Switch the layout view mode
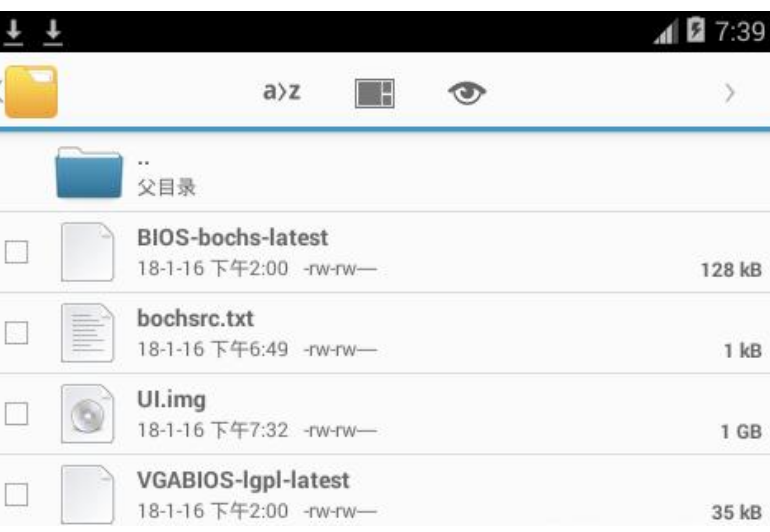Viewport: 770px width, 532px height. [x=375, y=94]
